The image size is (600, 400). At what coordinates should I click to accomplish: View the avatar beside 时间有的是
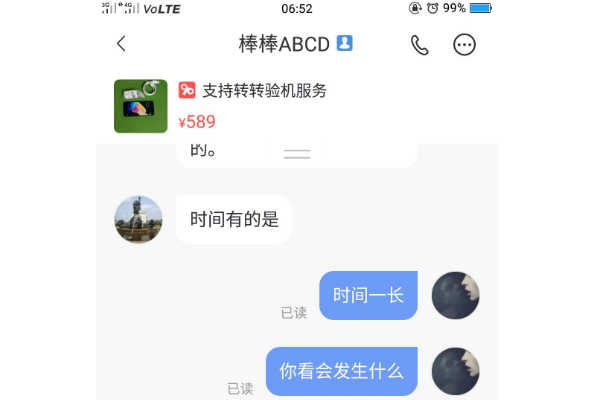point(138,219)
